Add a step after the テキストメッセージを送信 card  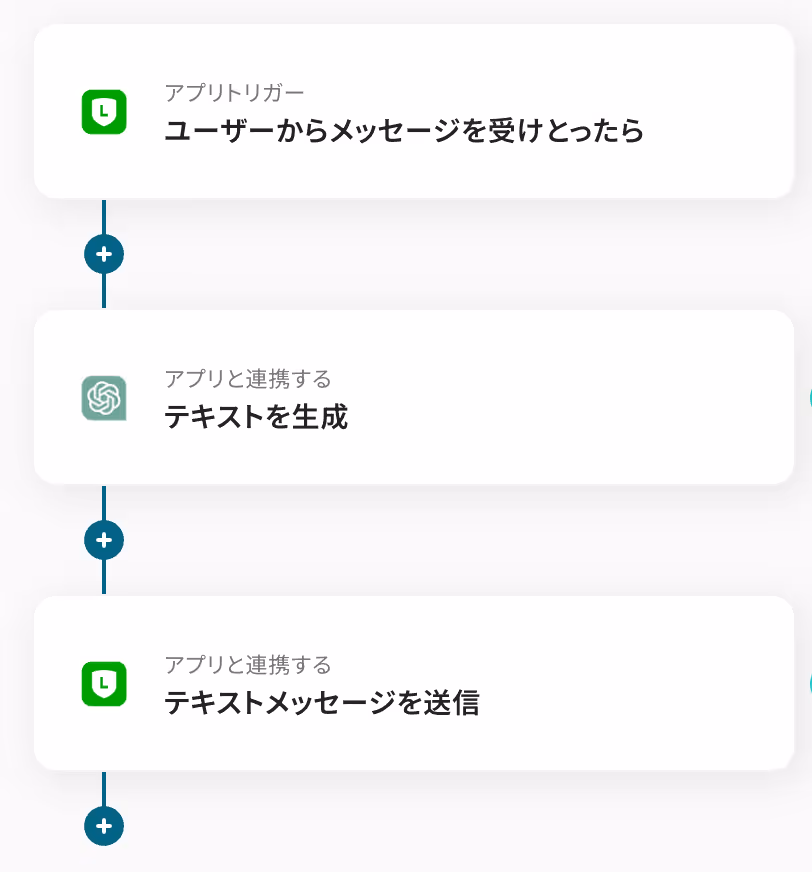click(104, 827)
